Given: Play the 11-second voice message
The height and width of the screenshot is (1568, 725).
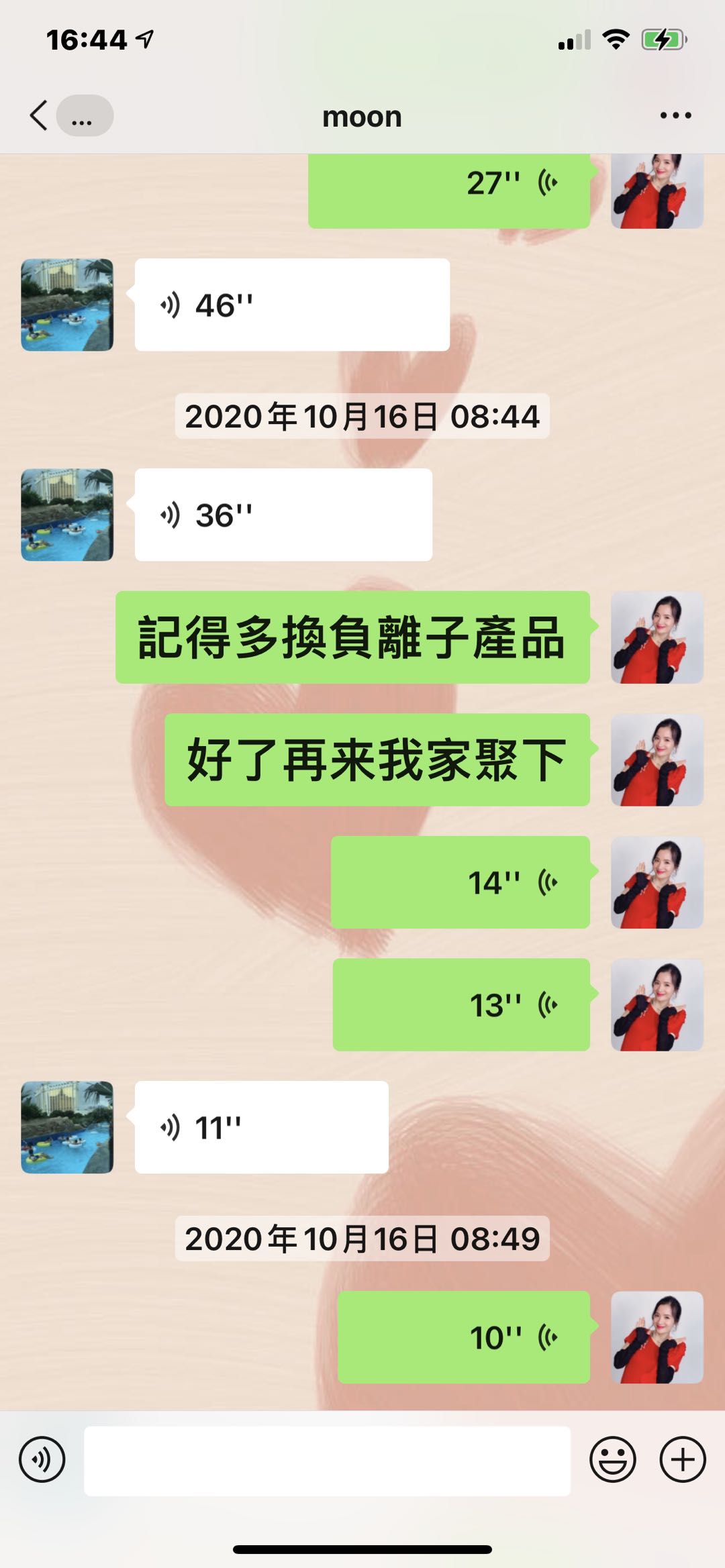Looking at the screenshot, I should pyautogui.click(x=261, y=1127).
